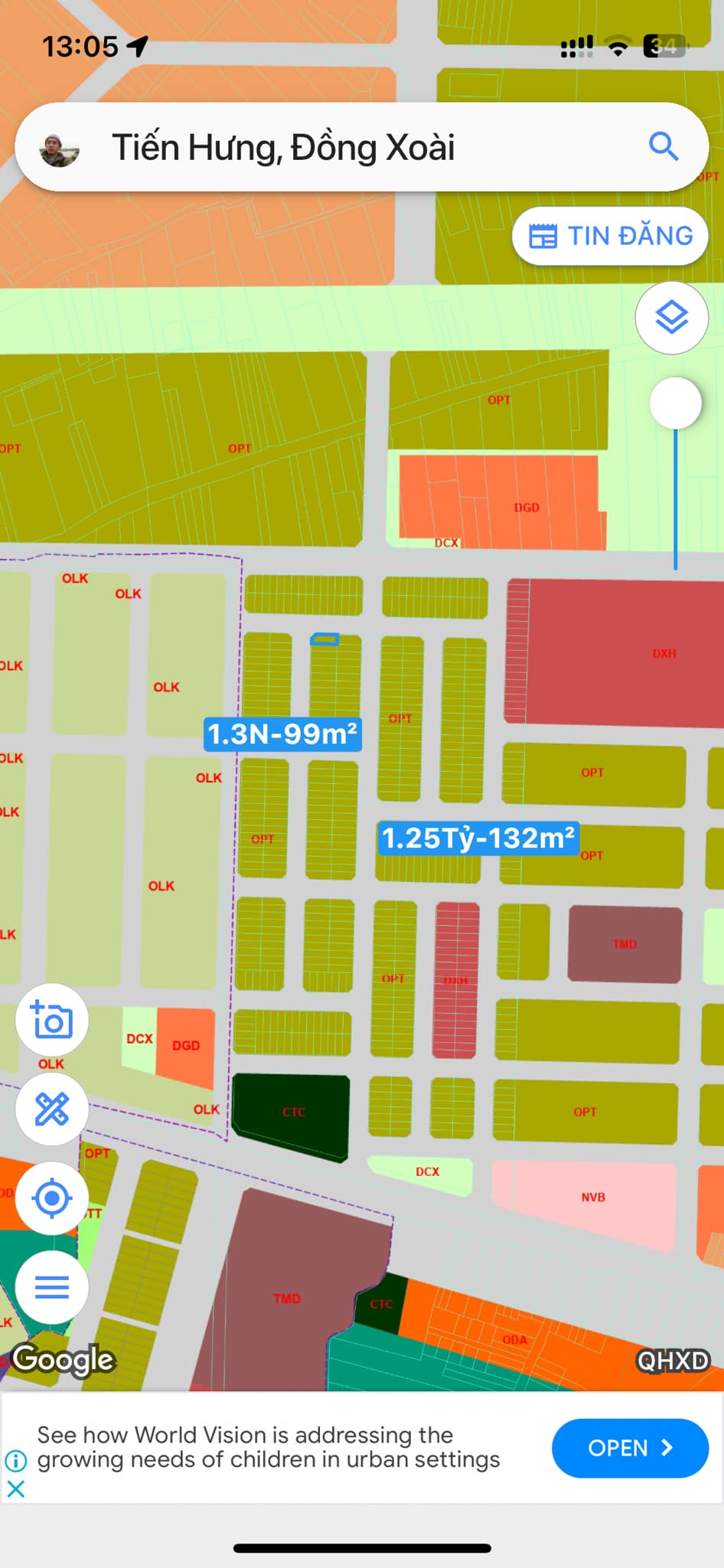Tap the overlay opacity slider handle

(x=676, y=403)
